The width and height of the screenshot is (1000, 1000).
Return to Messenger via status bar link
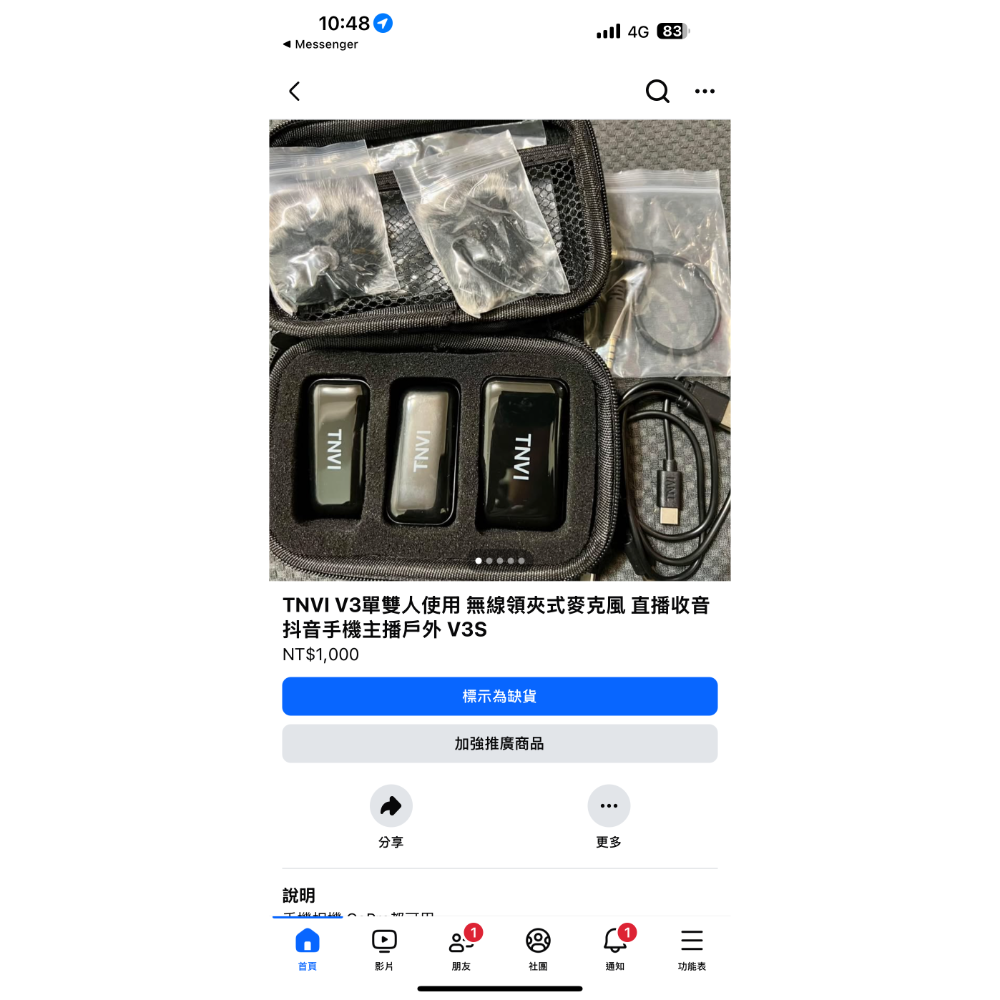coord(321,44)
